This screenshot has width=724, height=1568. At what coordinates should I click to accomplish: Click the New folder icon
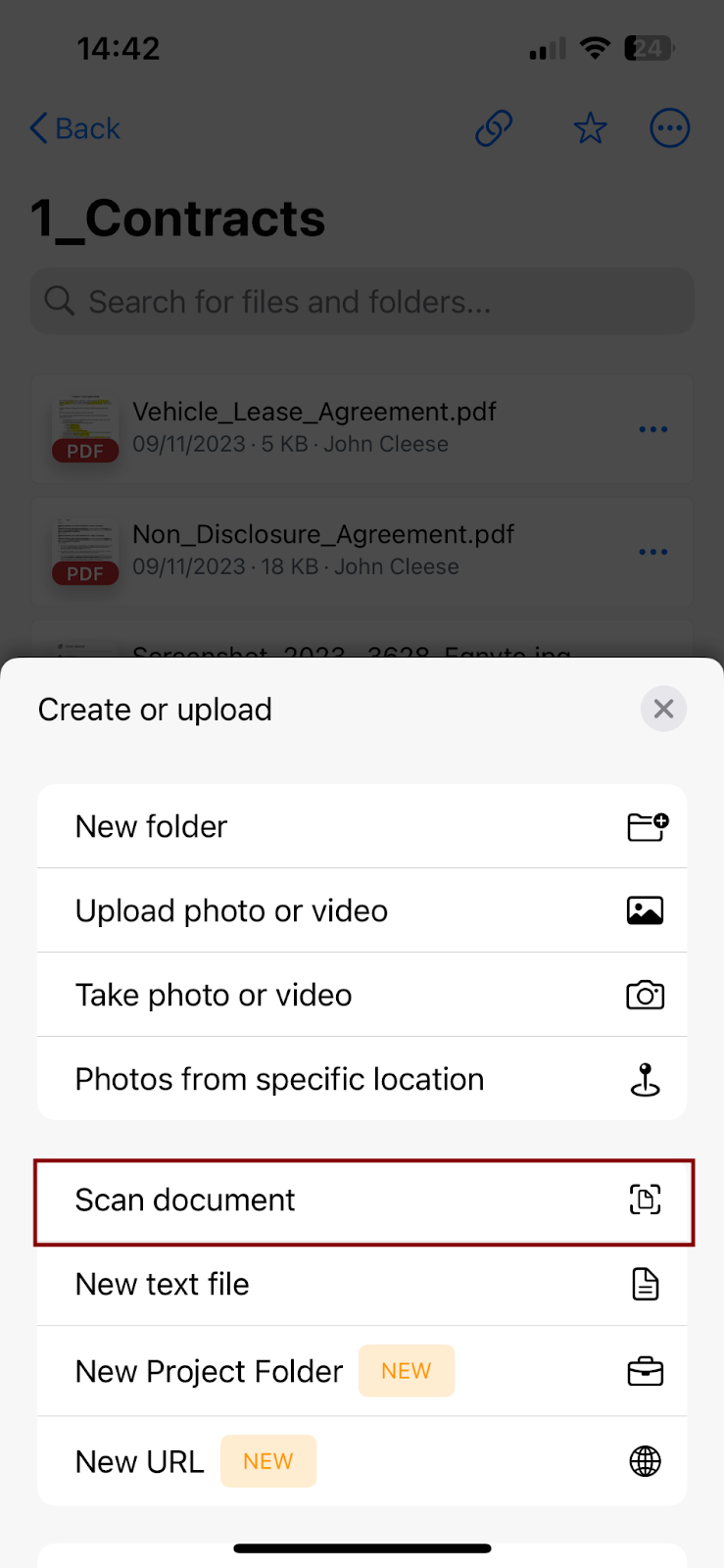click(x=647, y=825)
